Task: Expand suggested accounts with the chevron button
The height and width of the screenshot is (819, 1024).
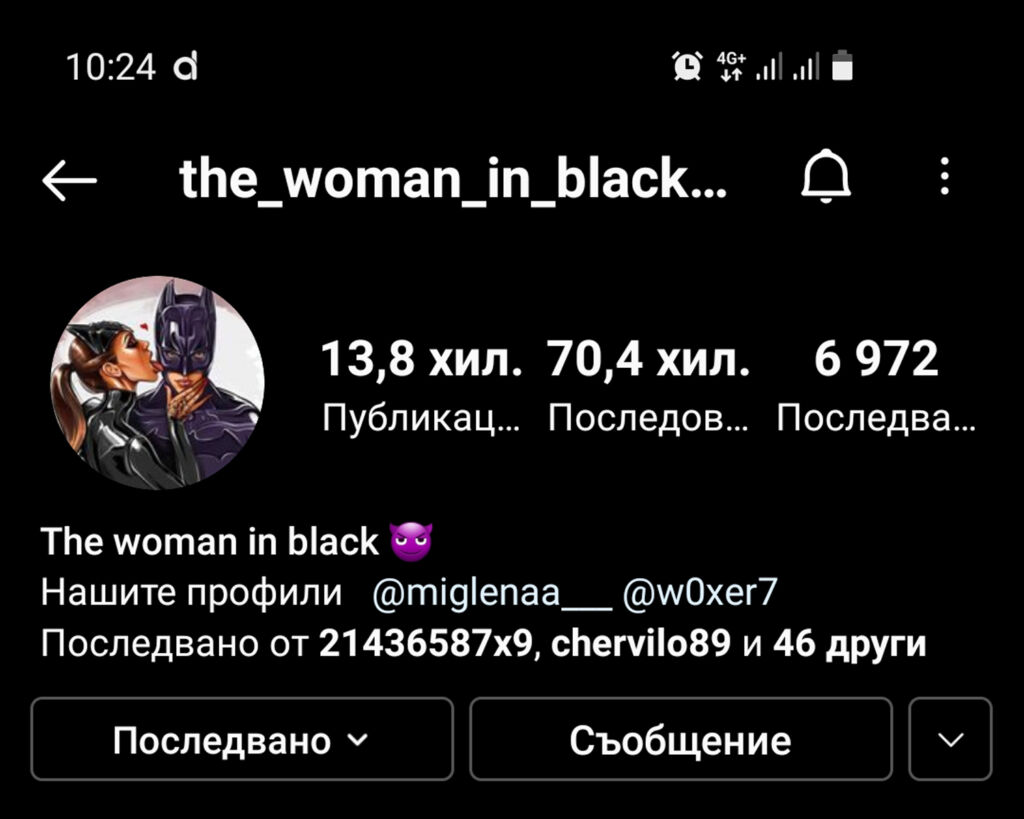Action: (950, 740)
